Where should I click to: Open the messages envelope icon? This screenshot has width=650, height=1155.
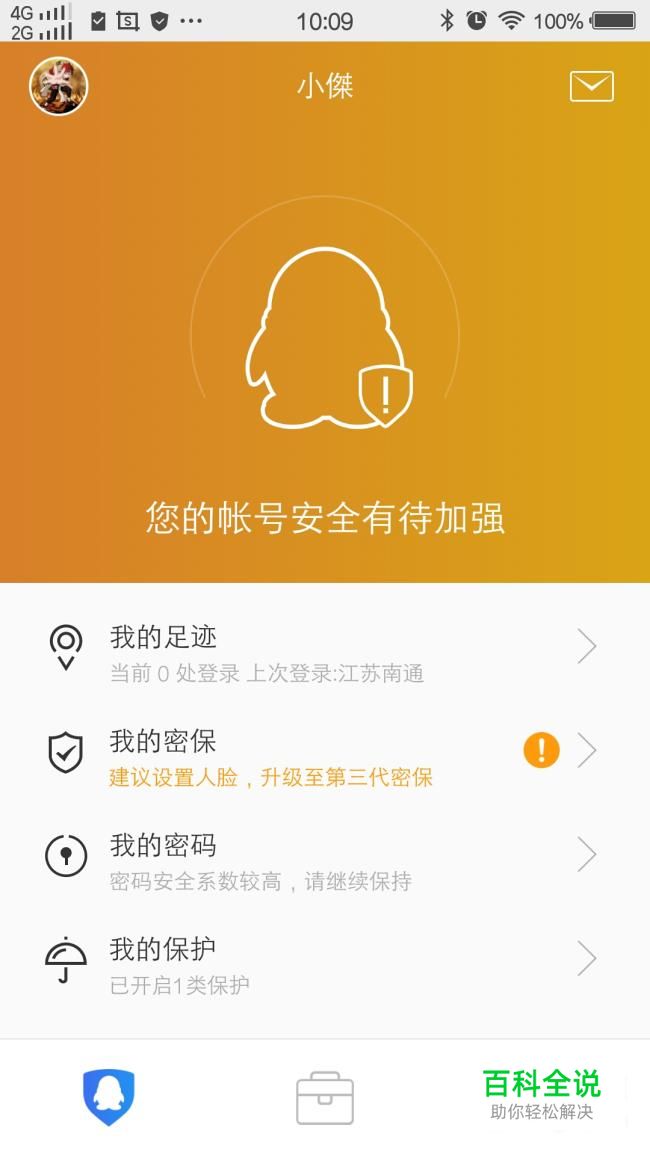[x=591, y=87]
